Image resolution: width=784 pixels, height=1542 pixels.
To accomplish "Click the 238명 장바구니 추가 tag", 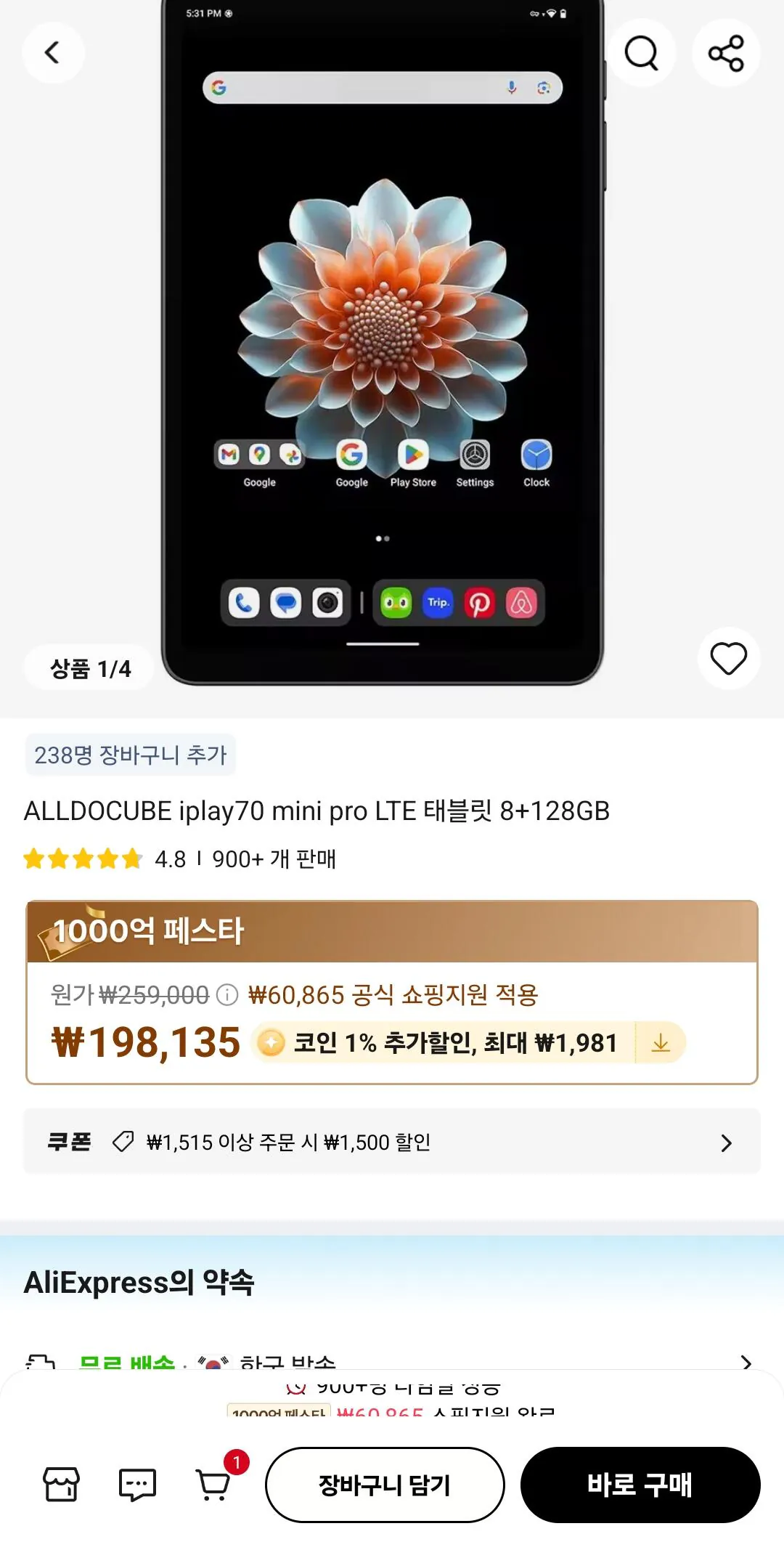I will pos(130,756).
